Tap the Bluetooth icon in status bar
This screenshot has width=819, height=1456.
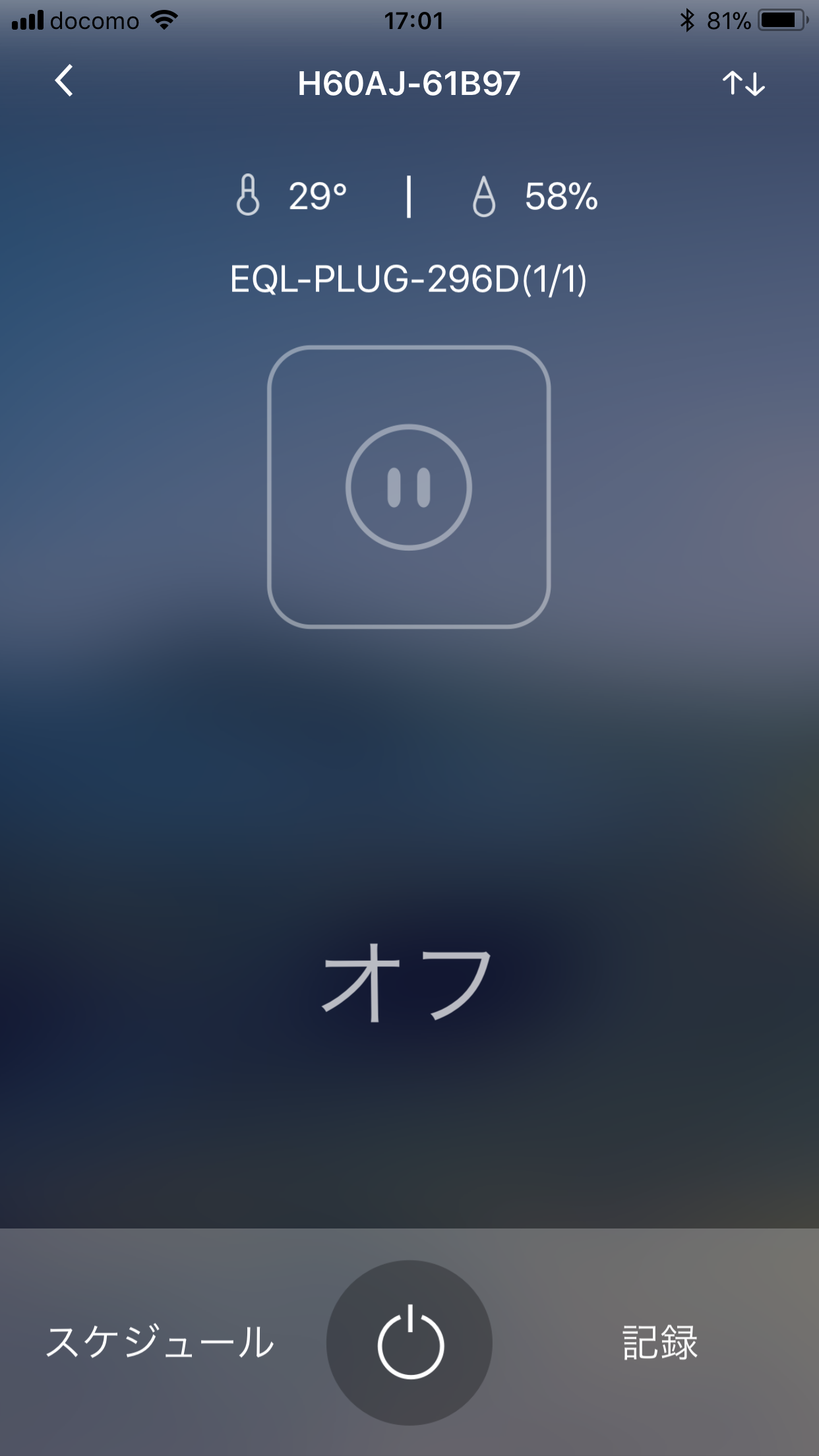coord(686,20)
